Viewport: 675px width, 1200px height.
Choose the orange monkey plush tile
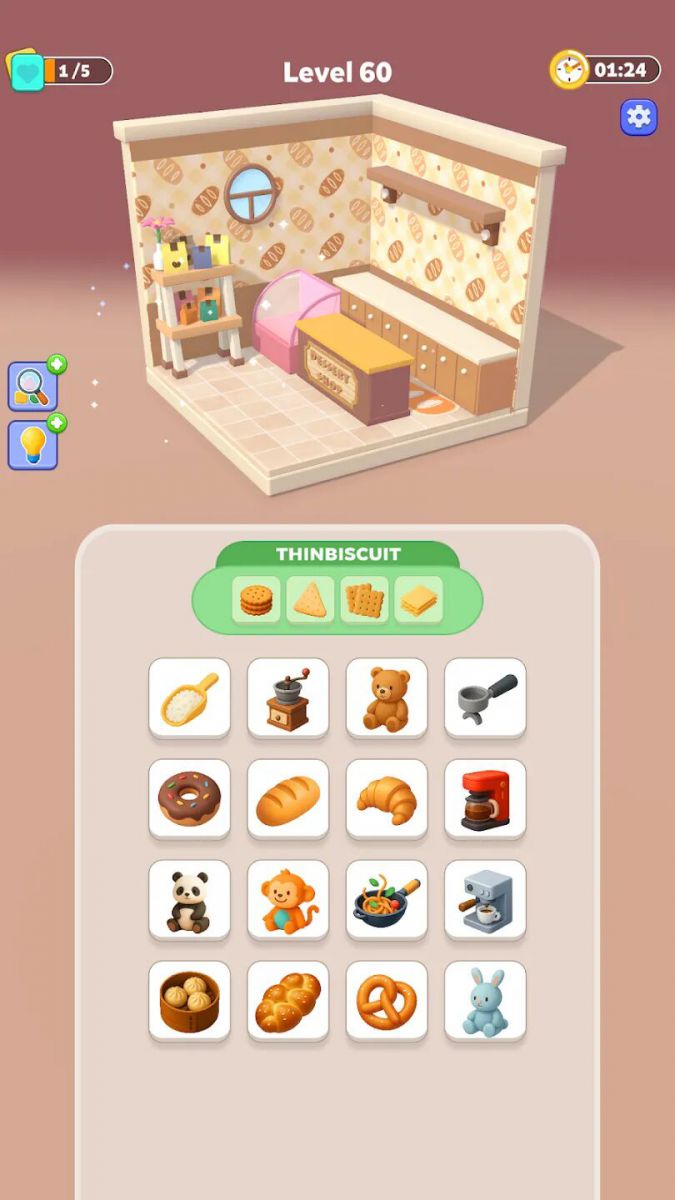(x=288, y=900)
